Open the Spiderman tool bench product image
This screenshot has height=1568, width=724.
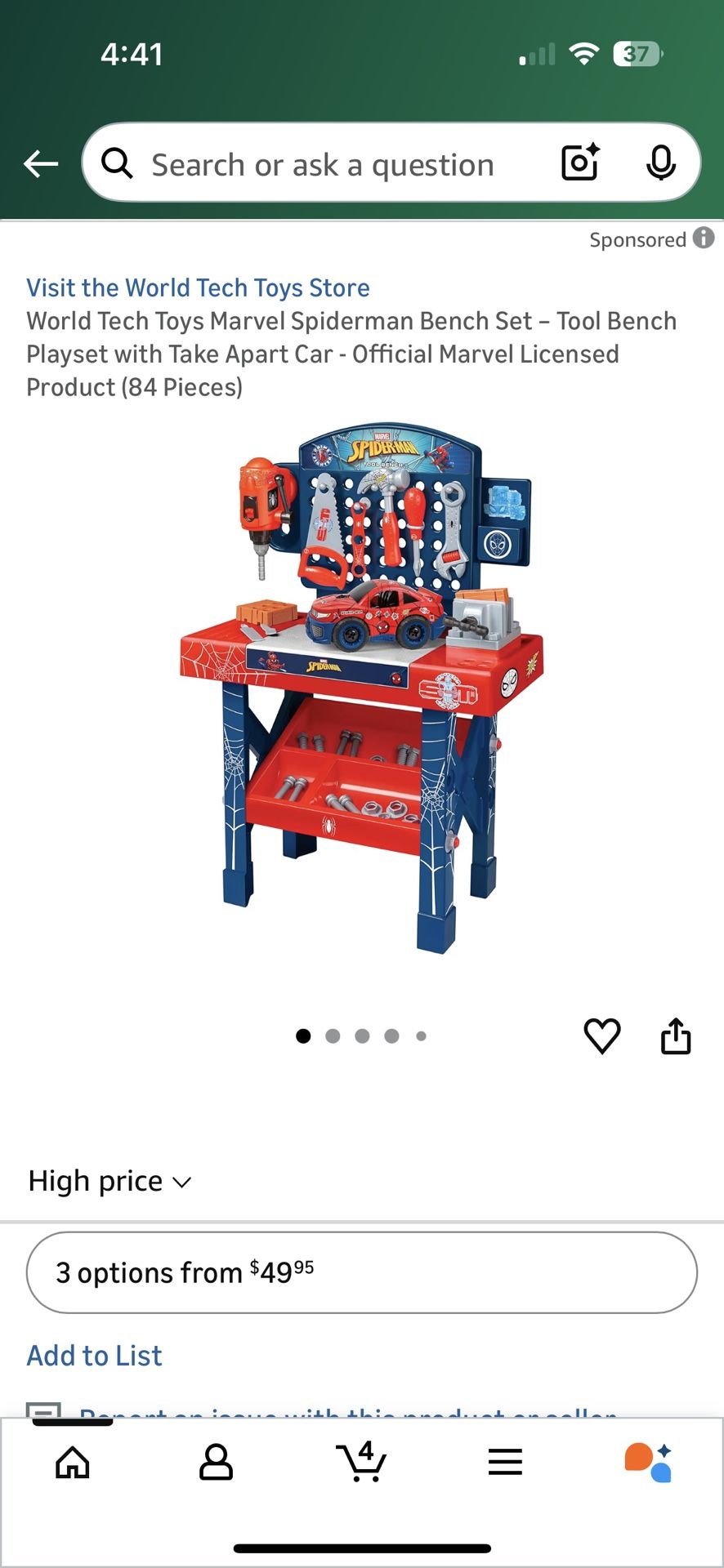click(x=361, y=686)
